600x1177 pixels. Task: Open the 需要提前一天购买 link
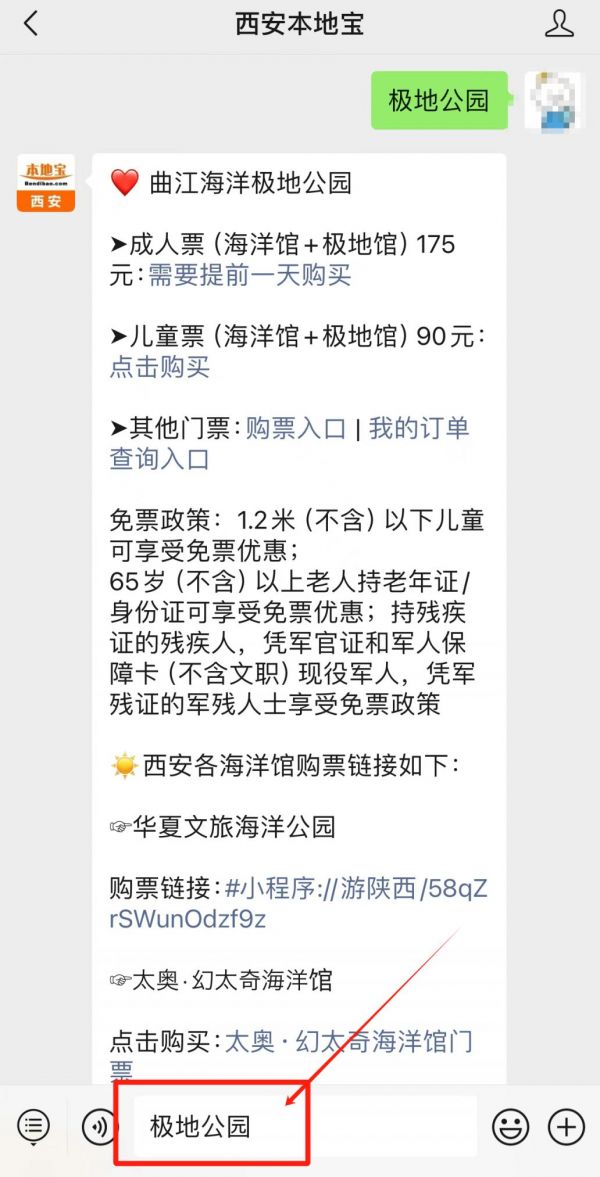click(x=250, y=275)
